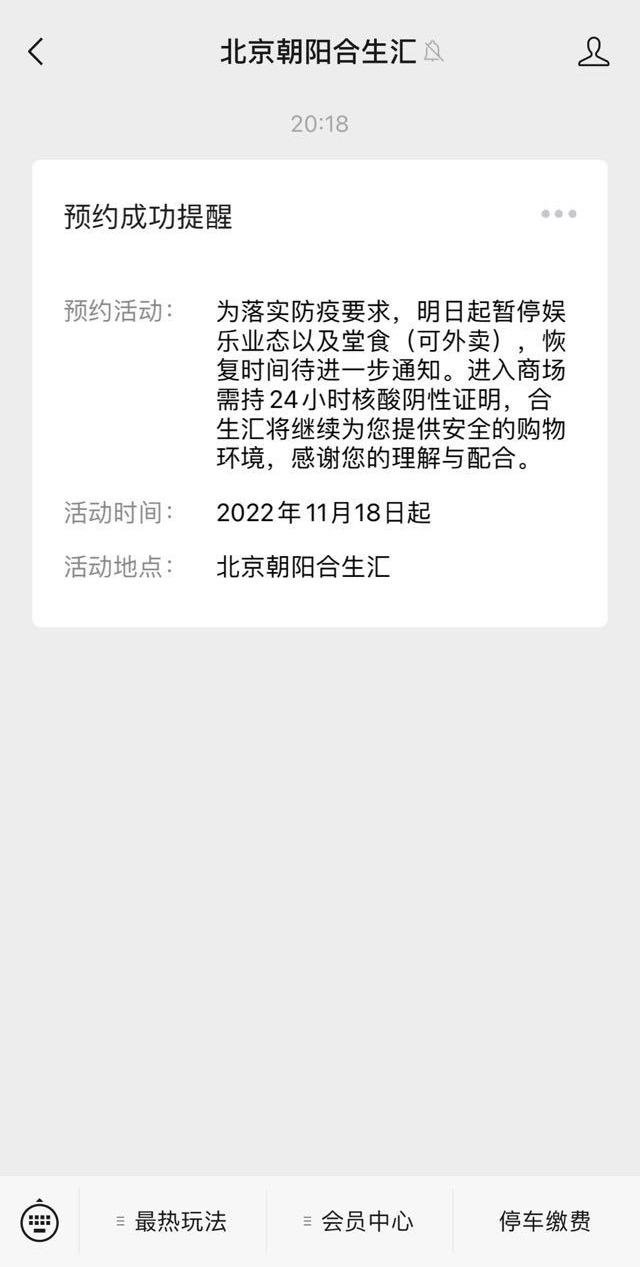Viewport: 640px width, 1267px height.
Task: Expand the 会员中心 menu
Action: point(359,1221)
